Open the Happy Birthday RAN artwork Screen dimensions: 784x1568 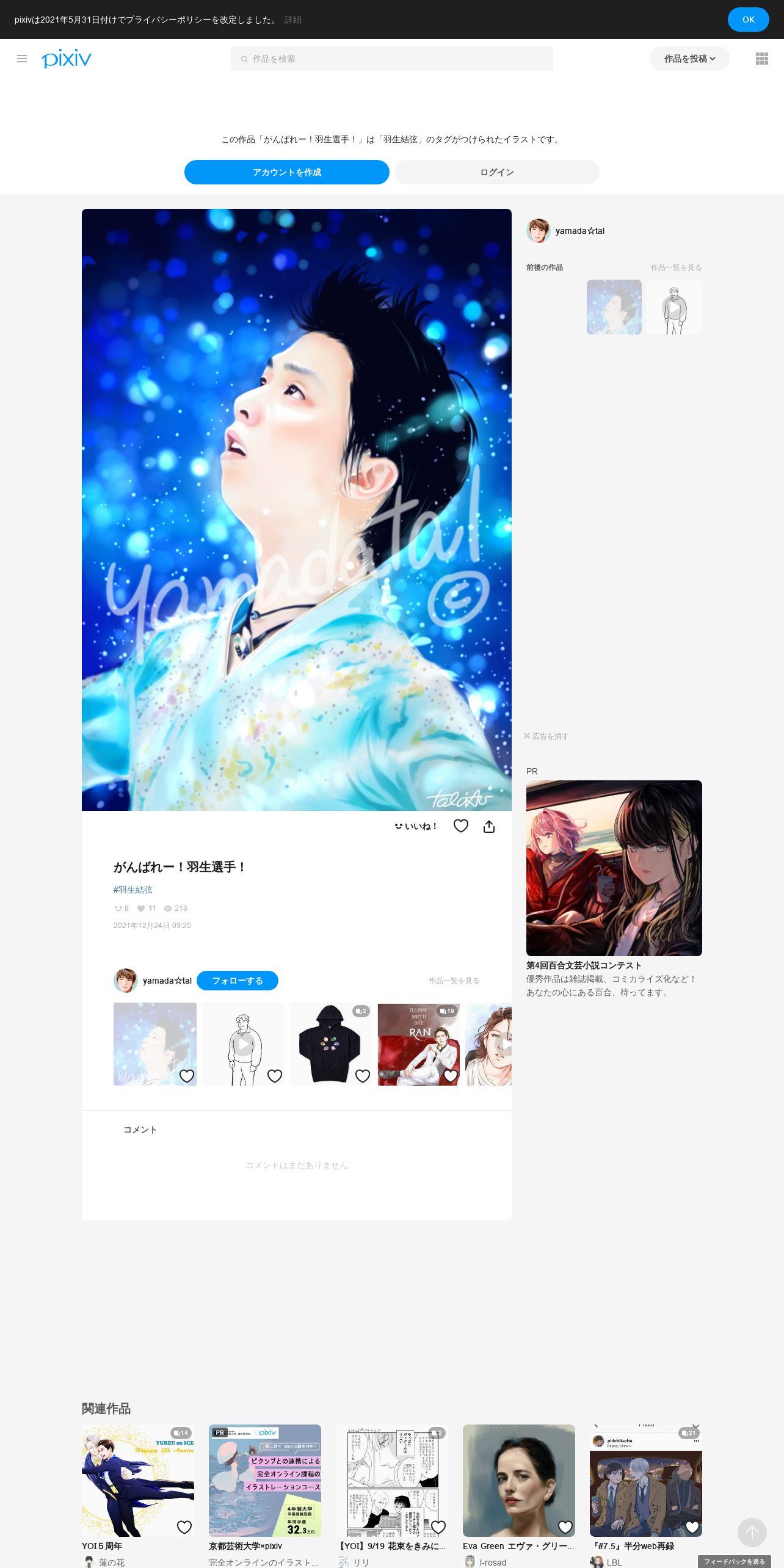coord(419,1044)
